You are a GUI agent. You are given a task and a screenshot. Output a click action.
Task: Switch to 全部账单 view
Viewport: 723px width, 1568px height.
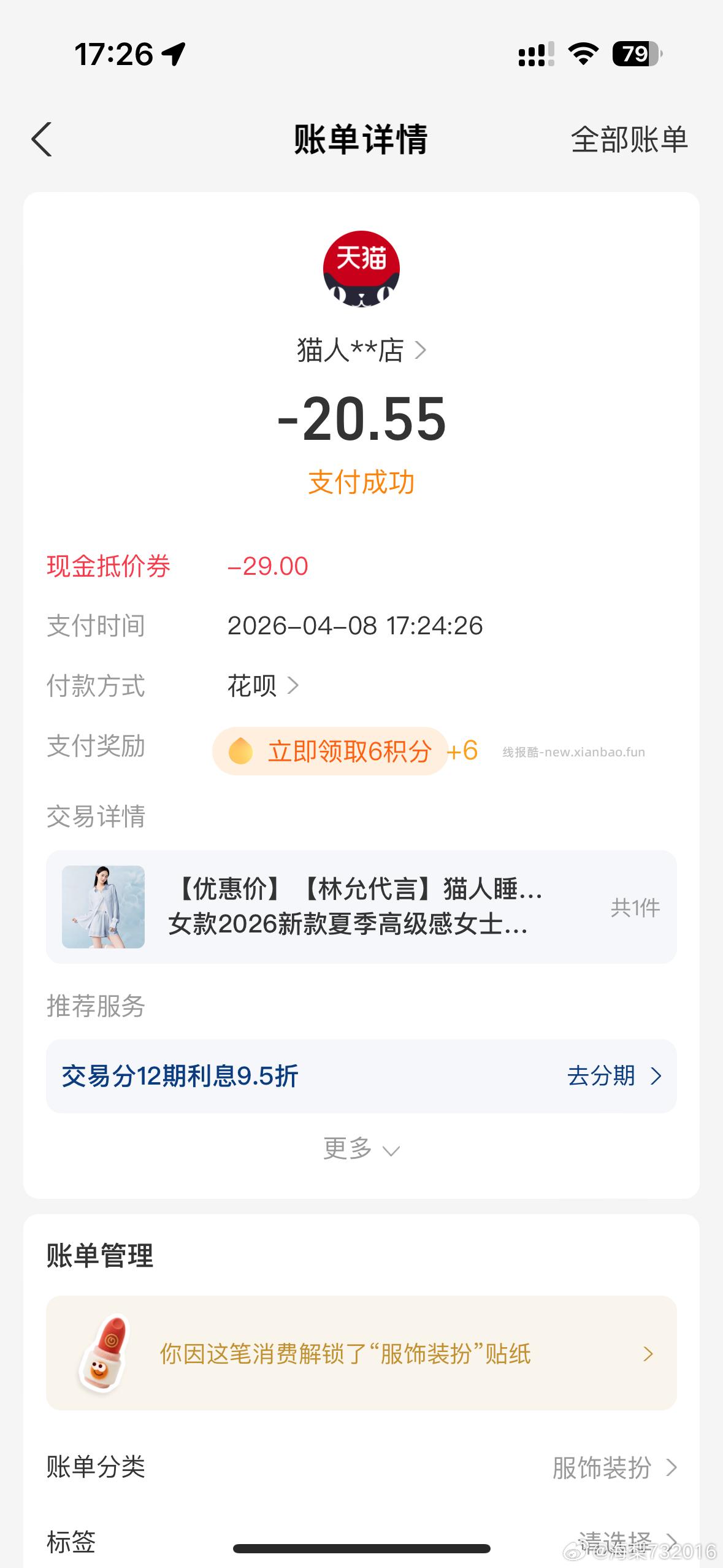pos(629,140)
